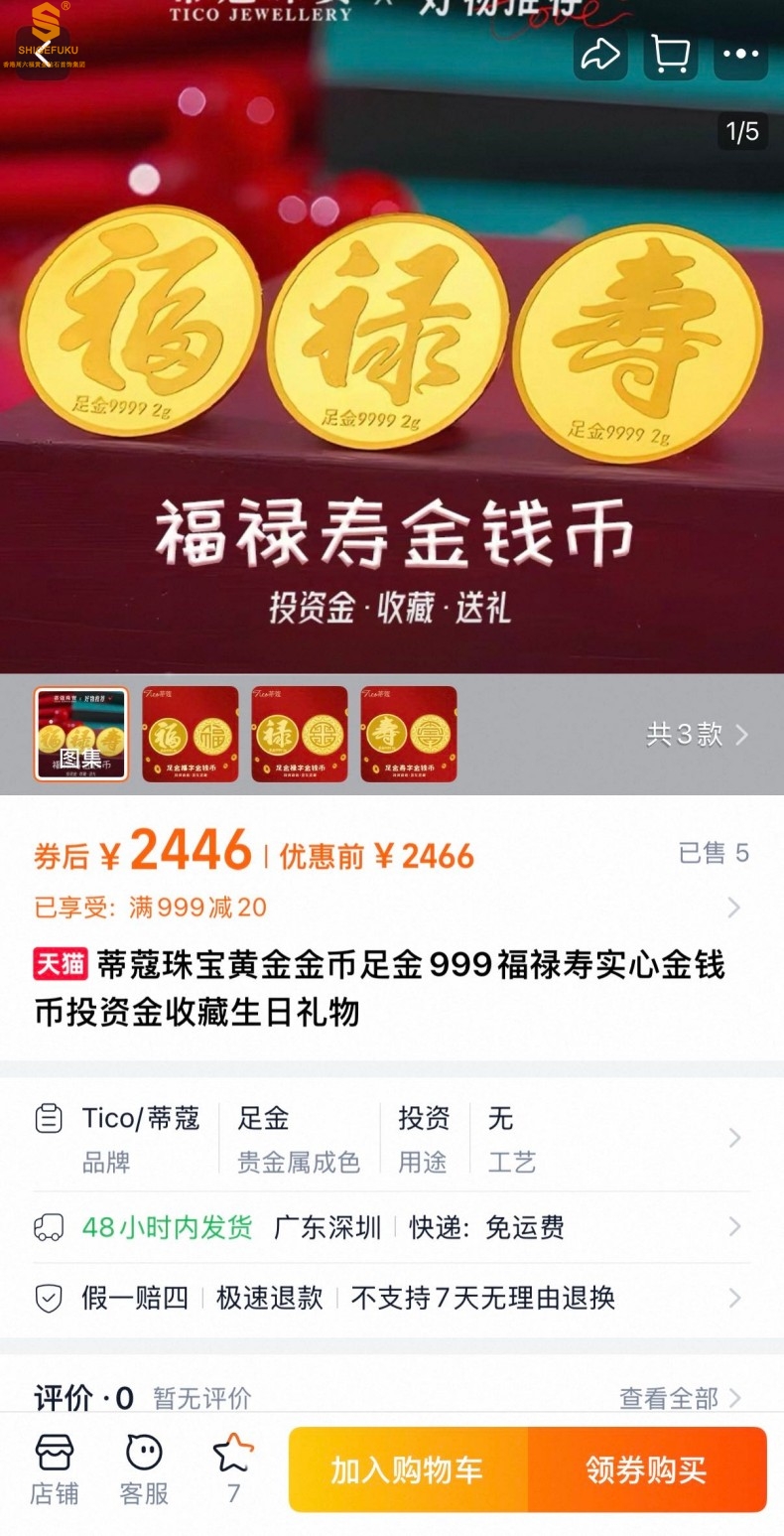Select the 福 coin variant thumbnail
This screenshot has height=1536, width=784.
point(191,734)
